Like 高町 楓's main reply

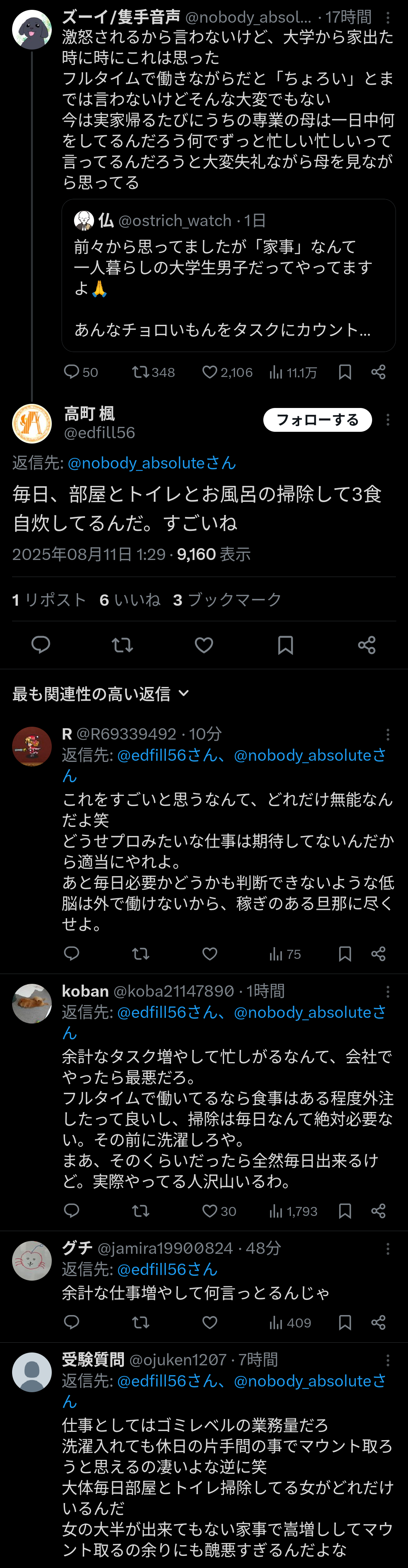[x=204, y=645]
